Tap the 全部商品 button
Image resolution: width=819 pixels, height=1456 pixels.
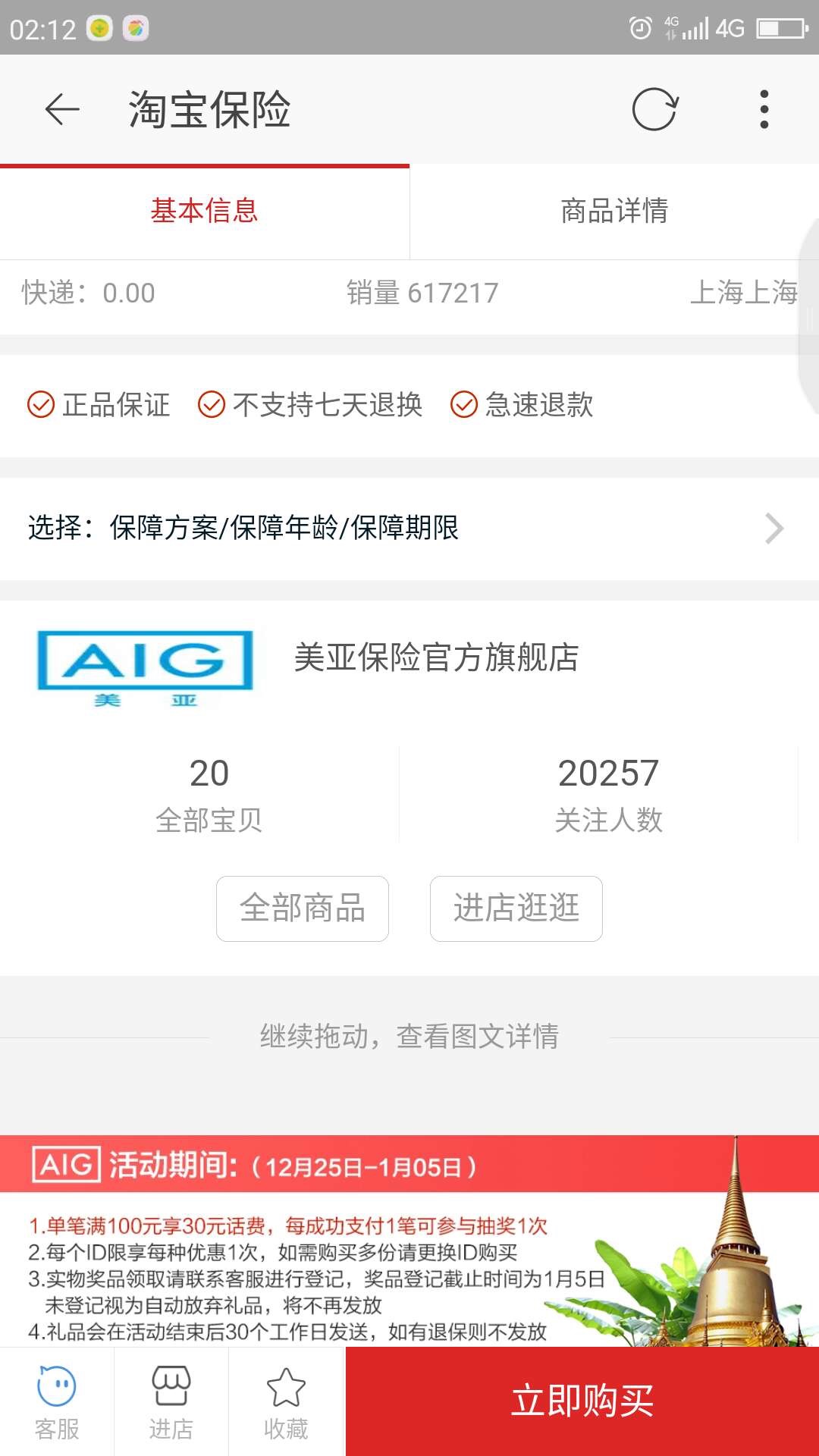pyautogui.click(x=303, y=908)
